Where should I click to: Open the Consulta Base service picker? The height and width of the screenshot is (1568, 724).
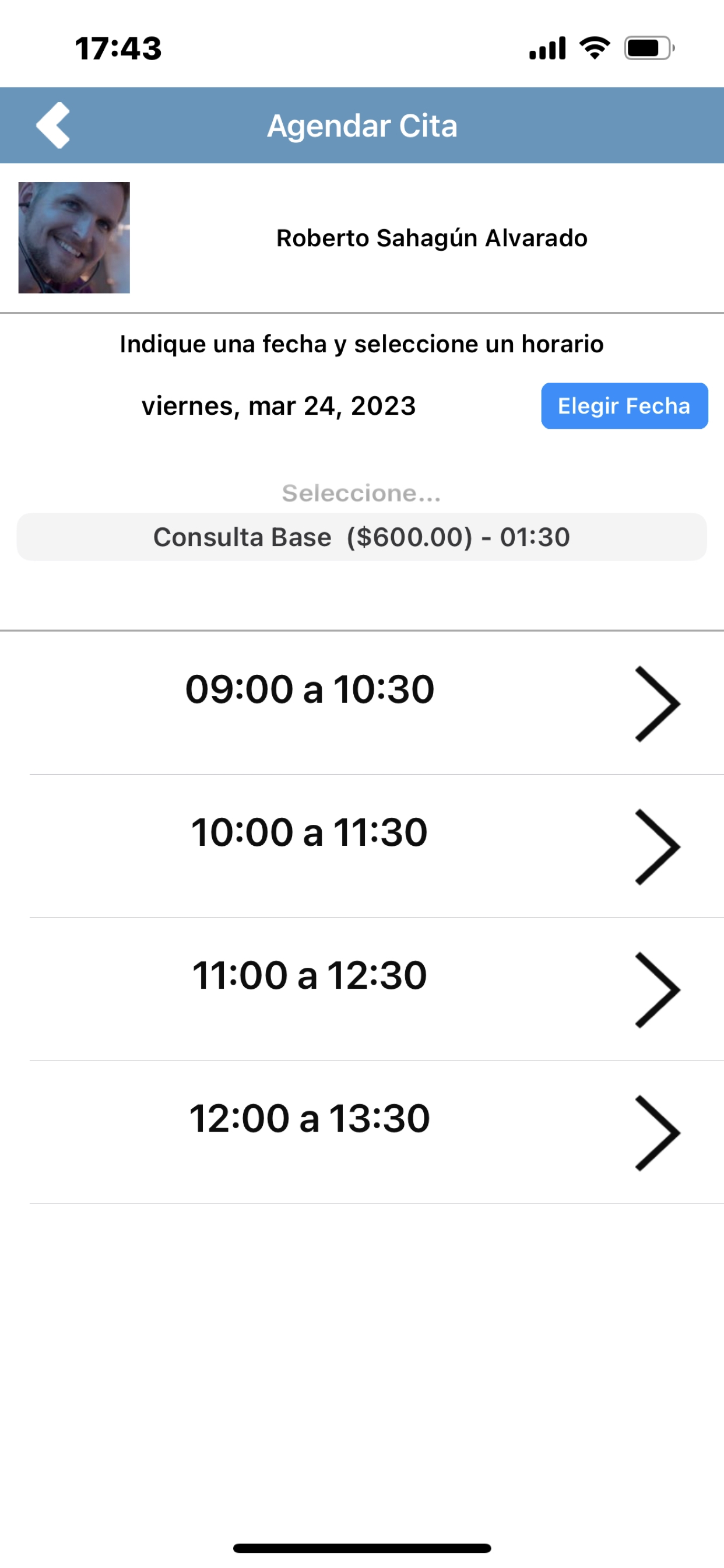coord(361,537)
